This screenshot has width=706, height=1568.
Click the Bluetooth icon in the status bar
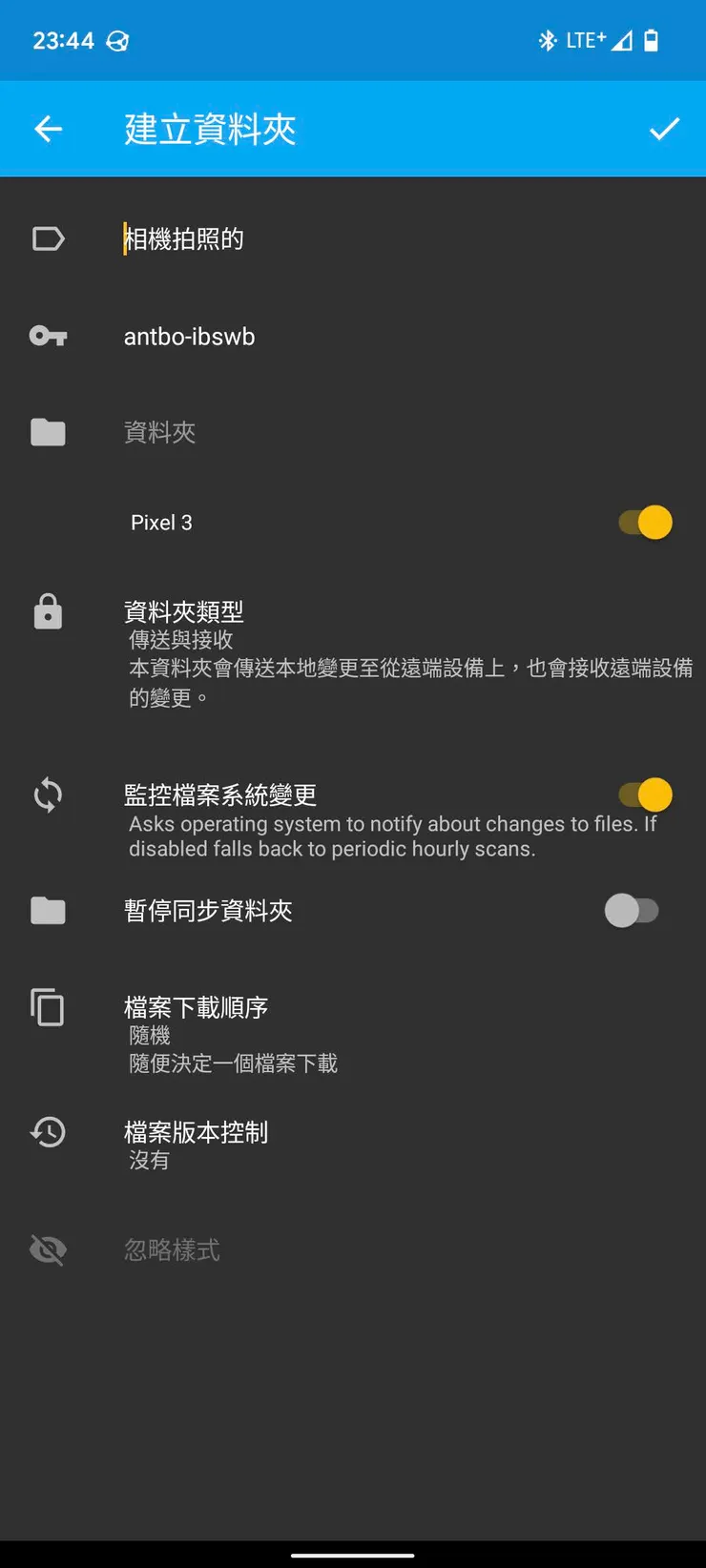(548, 40)
